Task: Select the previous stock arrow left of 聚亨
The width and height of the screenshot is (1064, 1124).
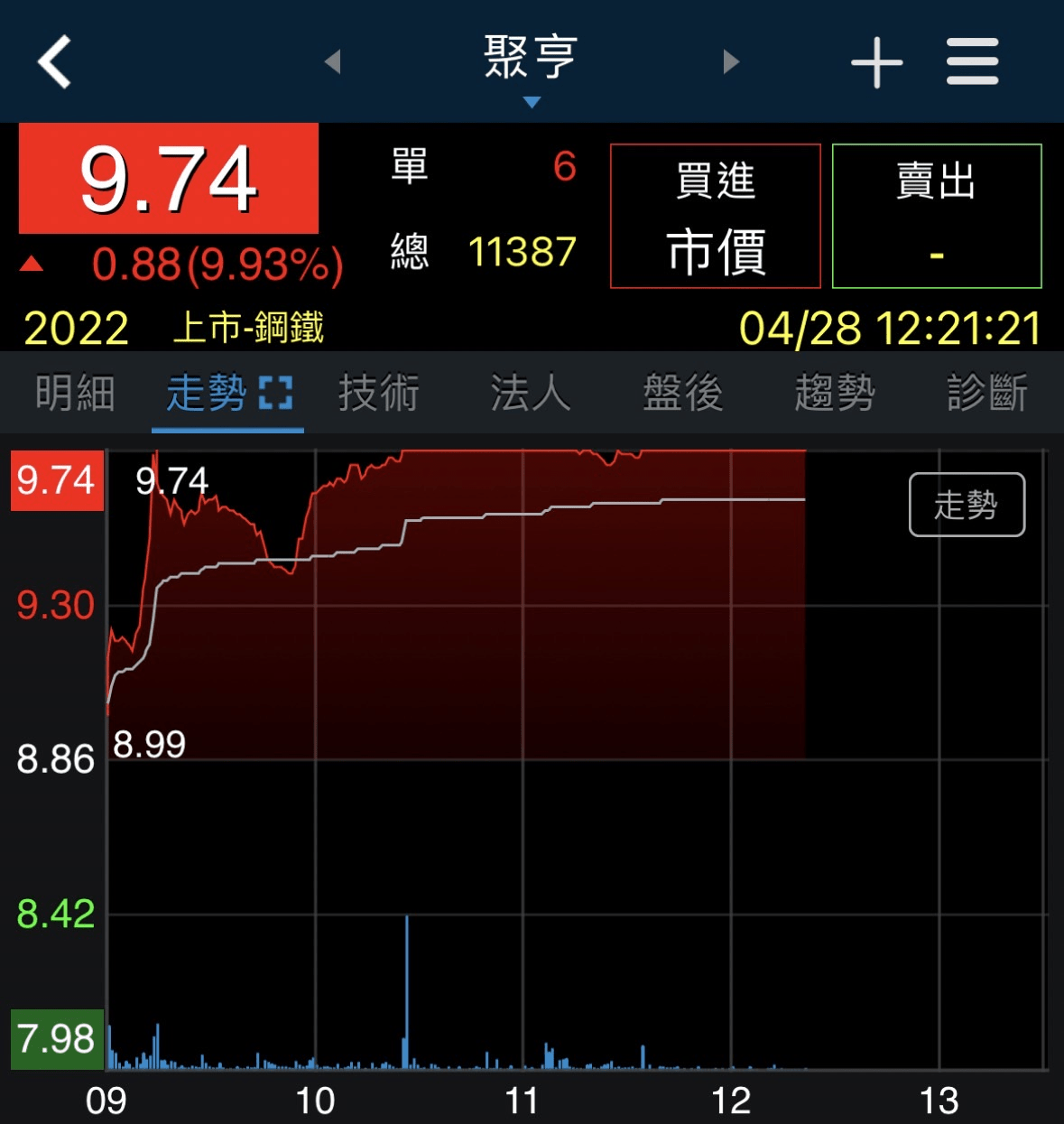Action: 333,61
